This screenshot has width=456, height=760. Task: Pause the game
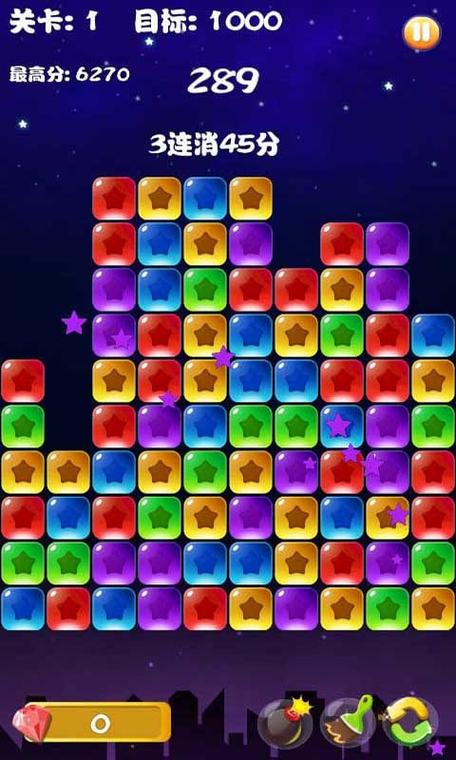422,33
